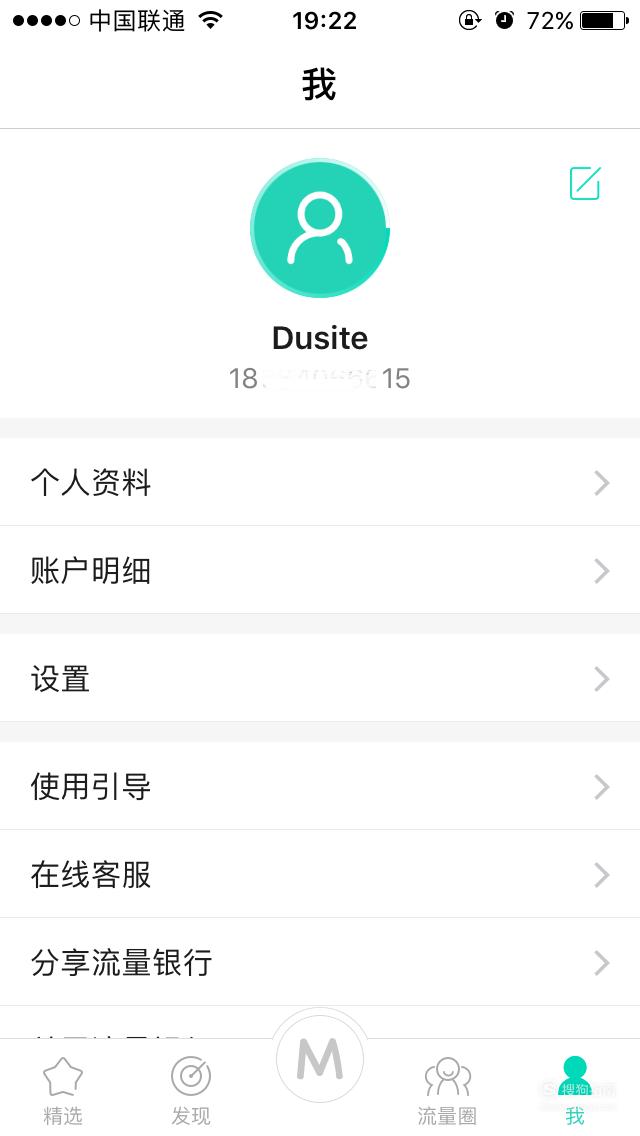Open 账户明细 account details
The width and height of the screenshot is (640, 1136).
pos(320,571)
